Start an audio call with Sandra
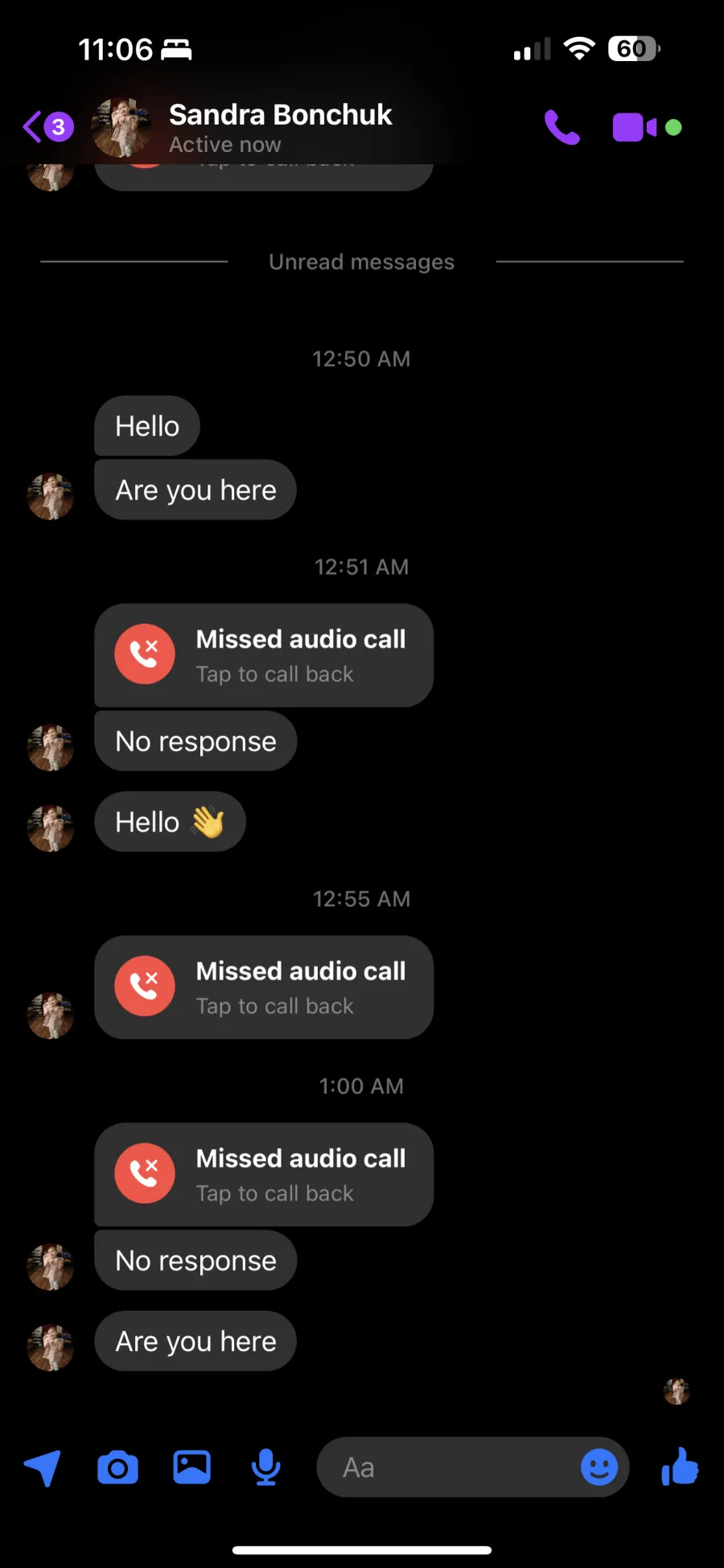724x1568 pixels. [x=562, y=127]
